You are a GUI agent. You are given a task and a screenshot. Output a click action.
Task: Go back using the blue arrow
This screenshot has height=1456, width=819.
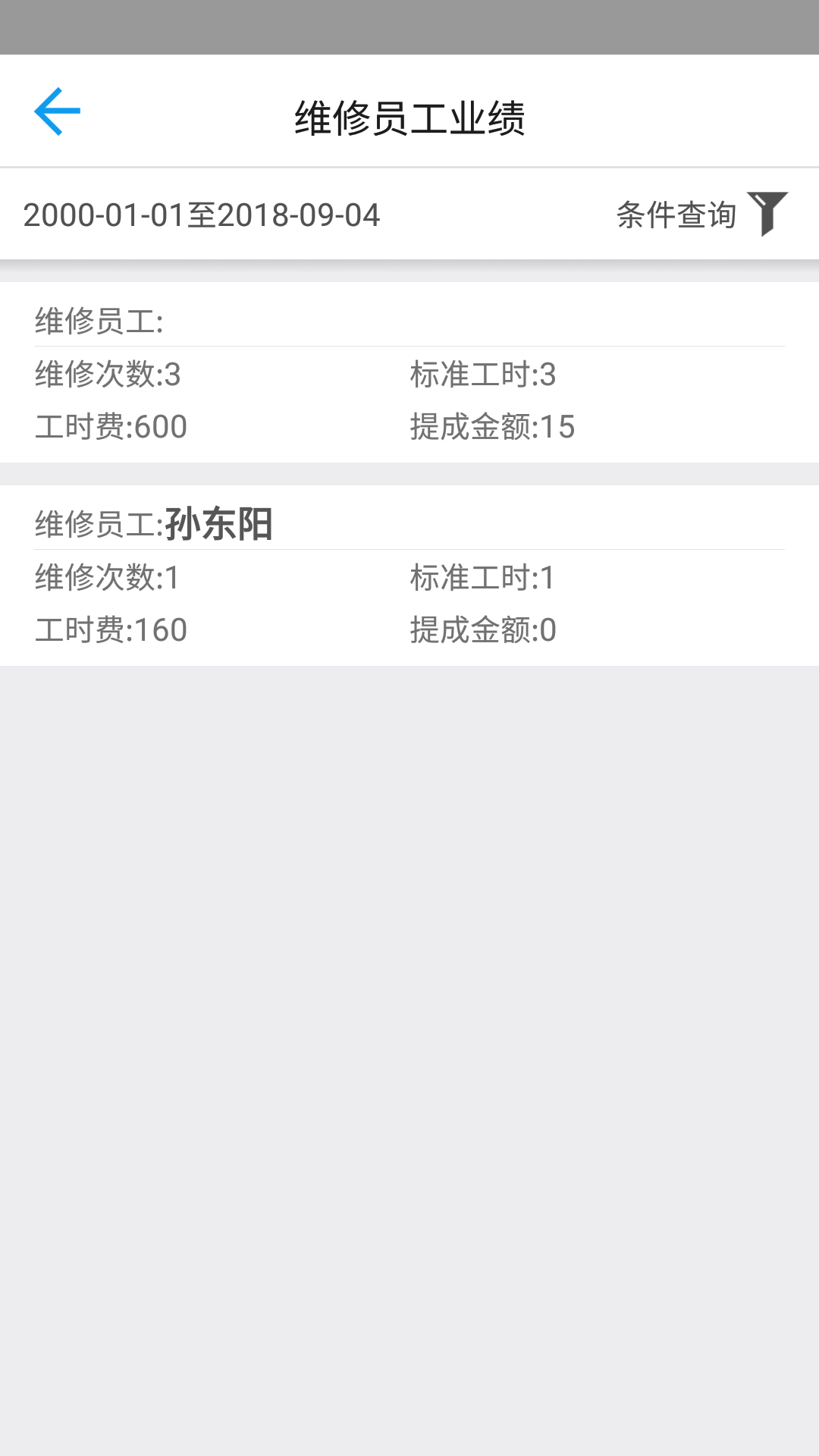click(x=58, y=111)
